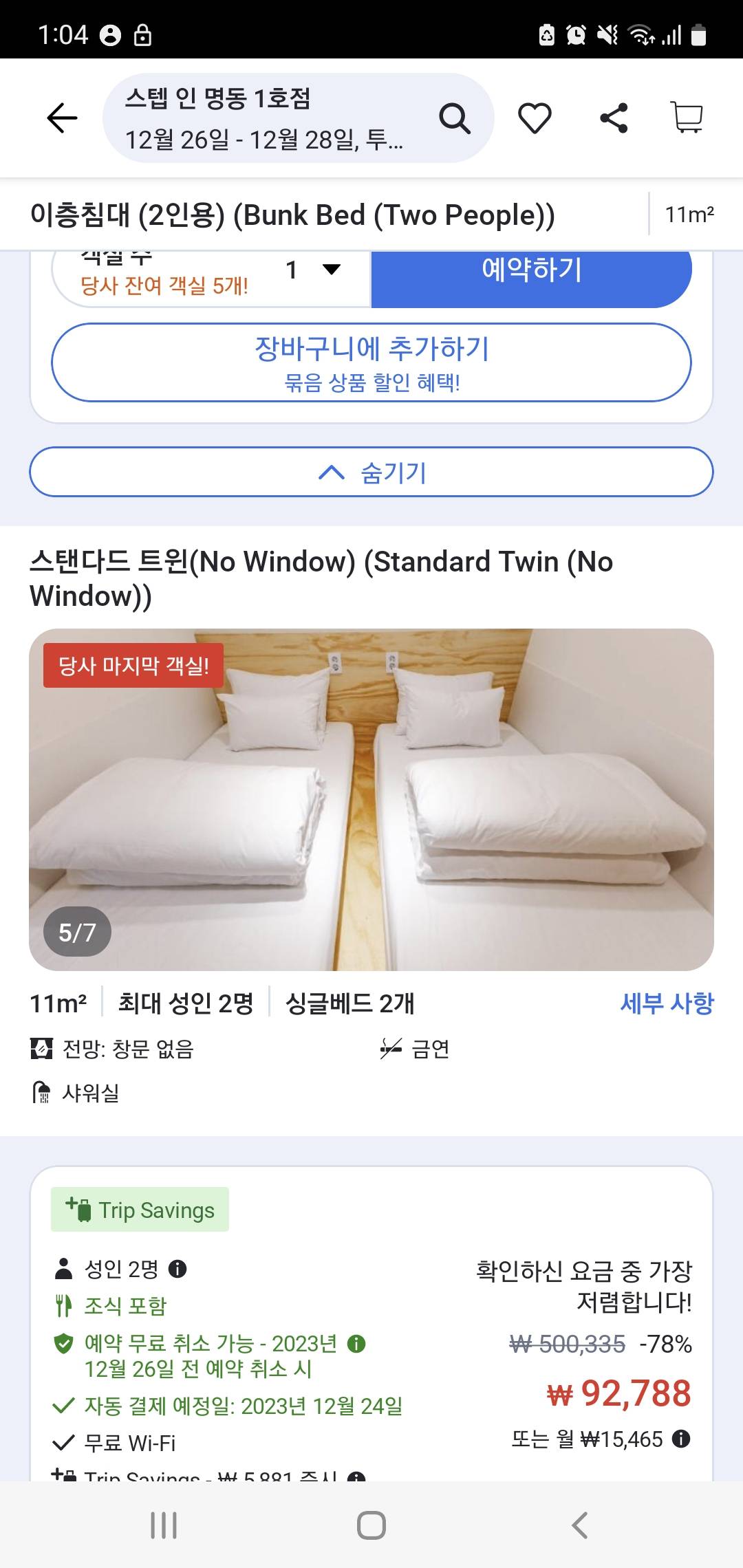The width and height of the screenshot is (743, 1568).
Task: Select 장바구니에 추가하기
Action: (x=371, y=362)
